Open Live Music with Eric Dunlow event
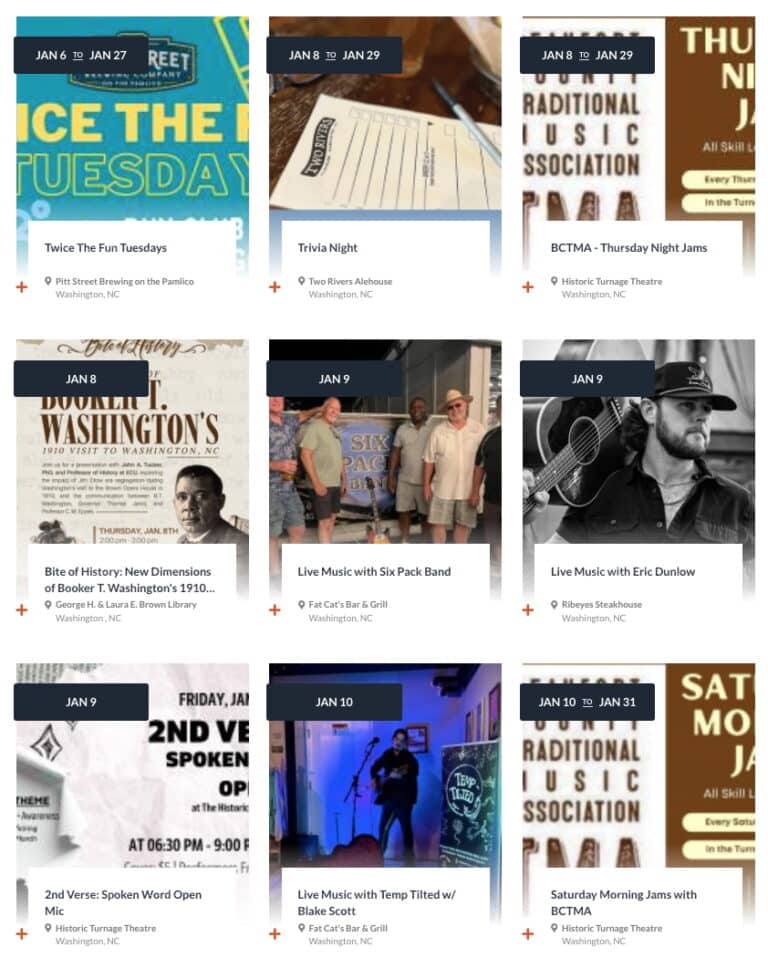 point(622,572)
